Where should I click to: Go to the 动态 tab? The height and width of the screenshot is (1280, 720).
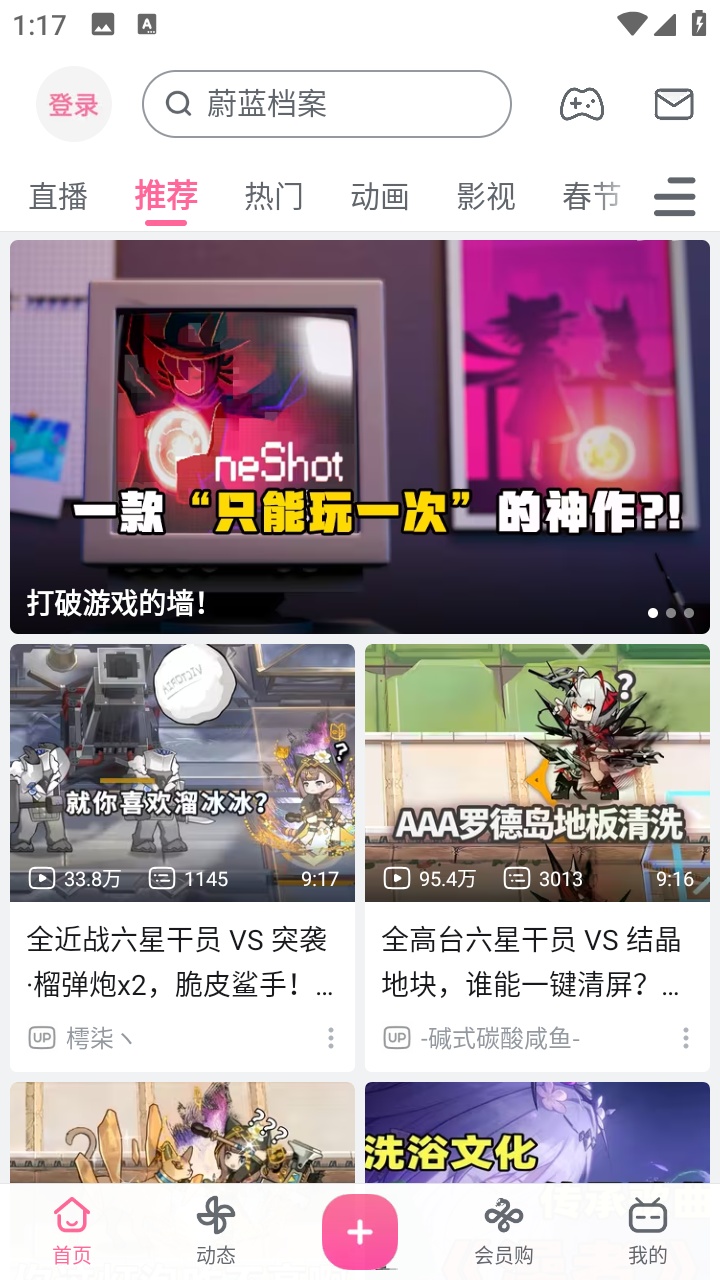tap(216, 1232)
